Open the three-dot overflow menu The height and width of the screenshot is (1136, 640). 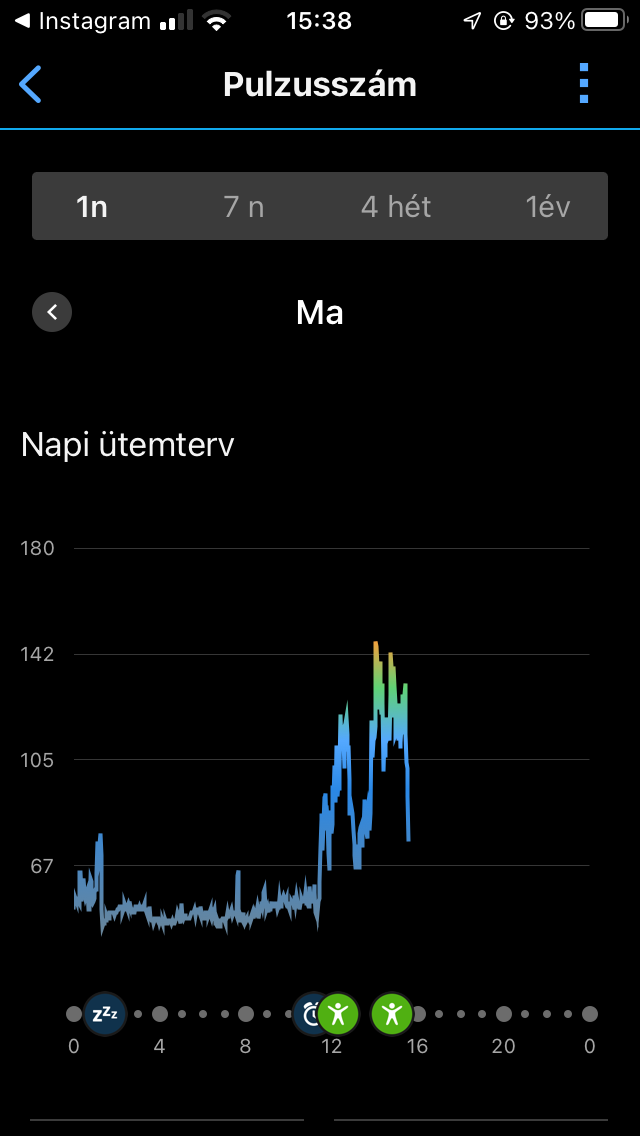[584, 84]
